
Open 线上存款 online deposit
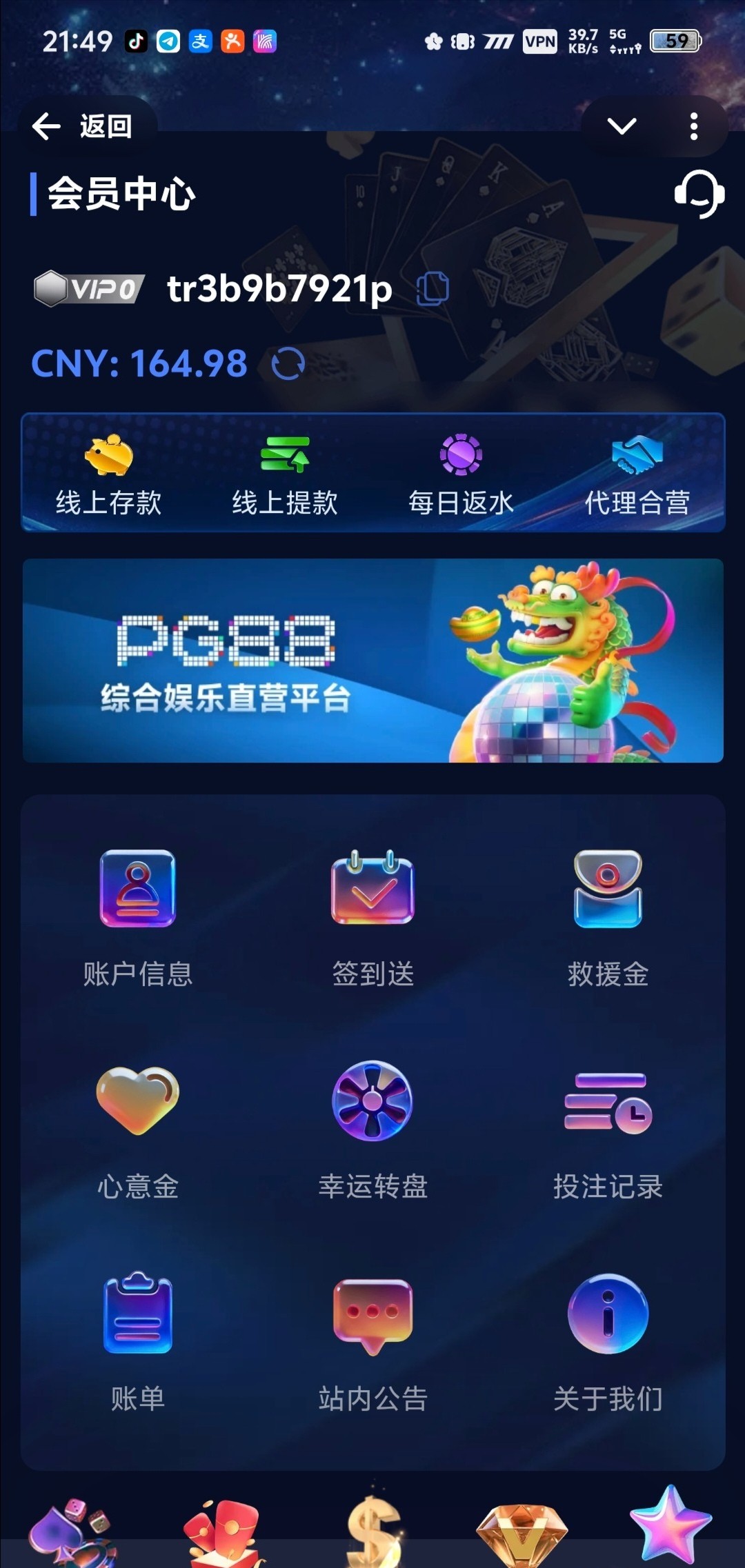point(109,474)
